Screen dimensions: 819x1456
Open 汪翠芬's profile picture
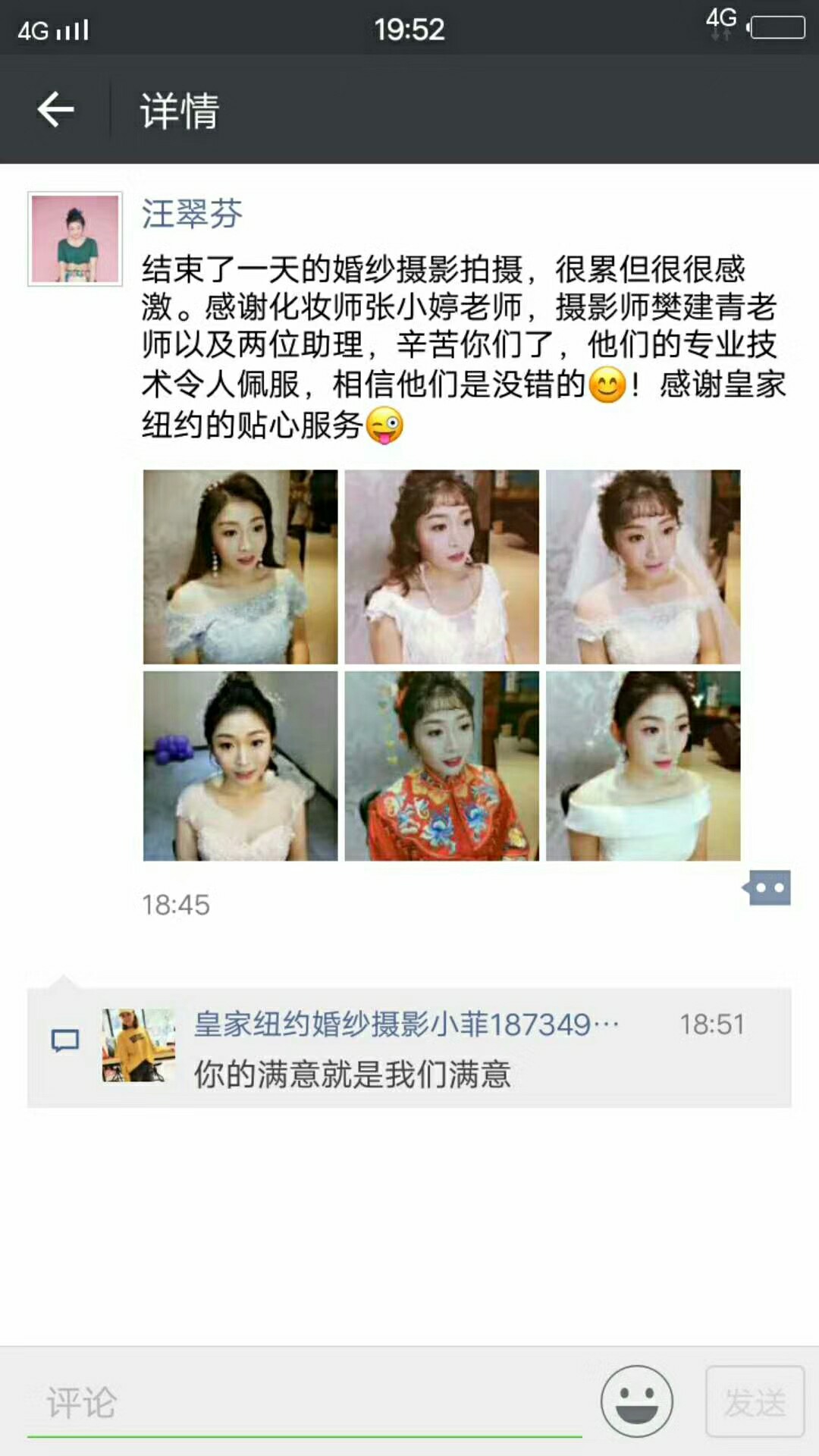point(75,239)
